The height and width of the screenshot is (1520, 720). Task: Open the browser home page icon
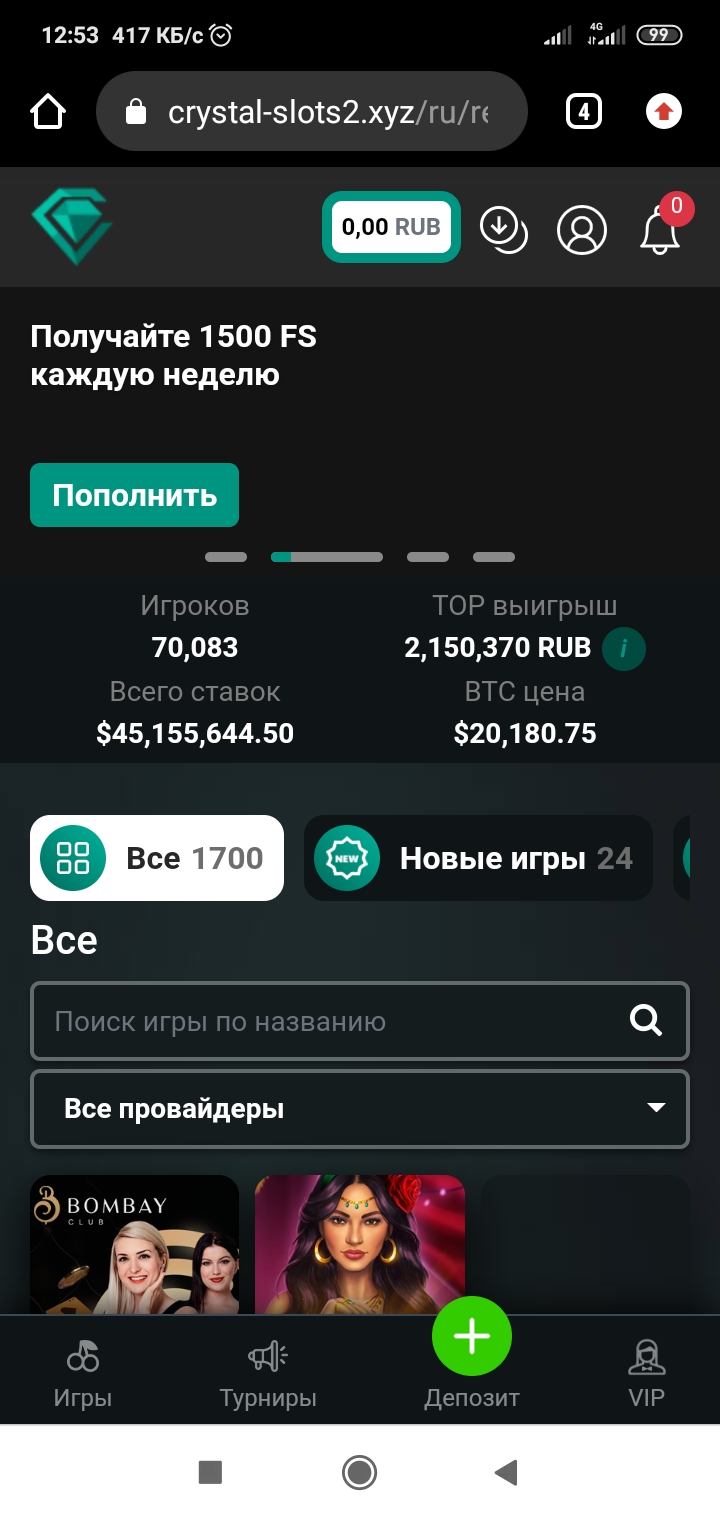click(48, 111)
